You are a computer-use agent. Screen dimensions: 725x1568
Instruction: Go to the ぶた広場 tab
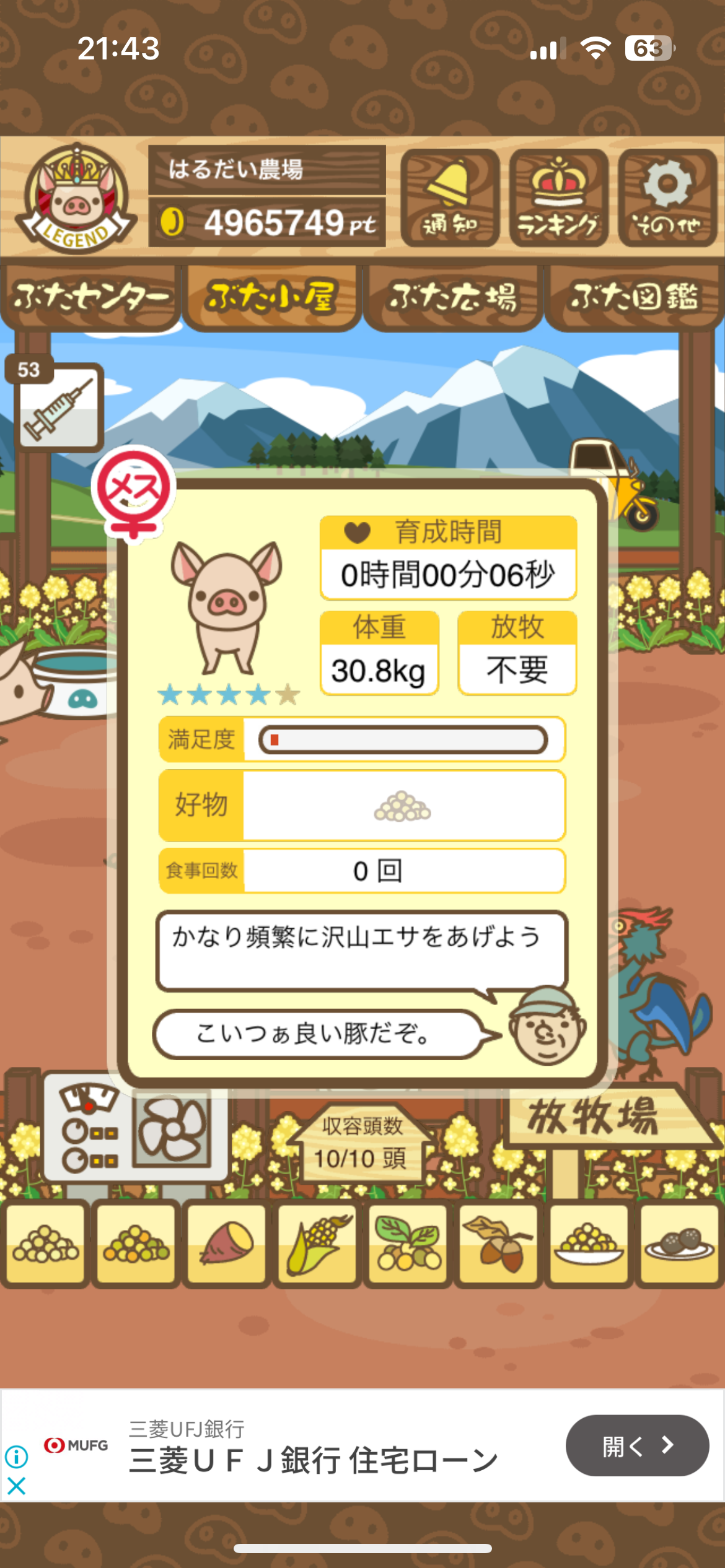[453, 297]
